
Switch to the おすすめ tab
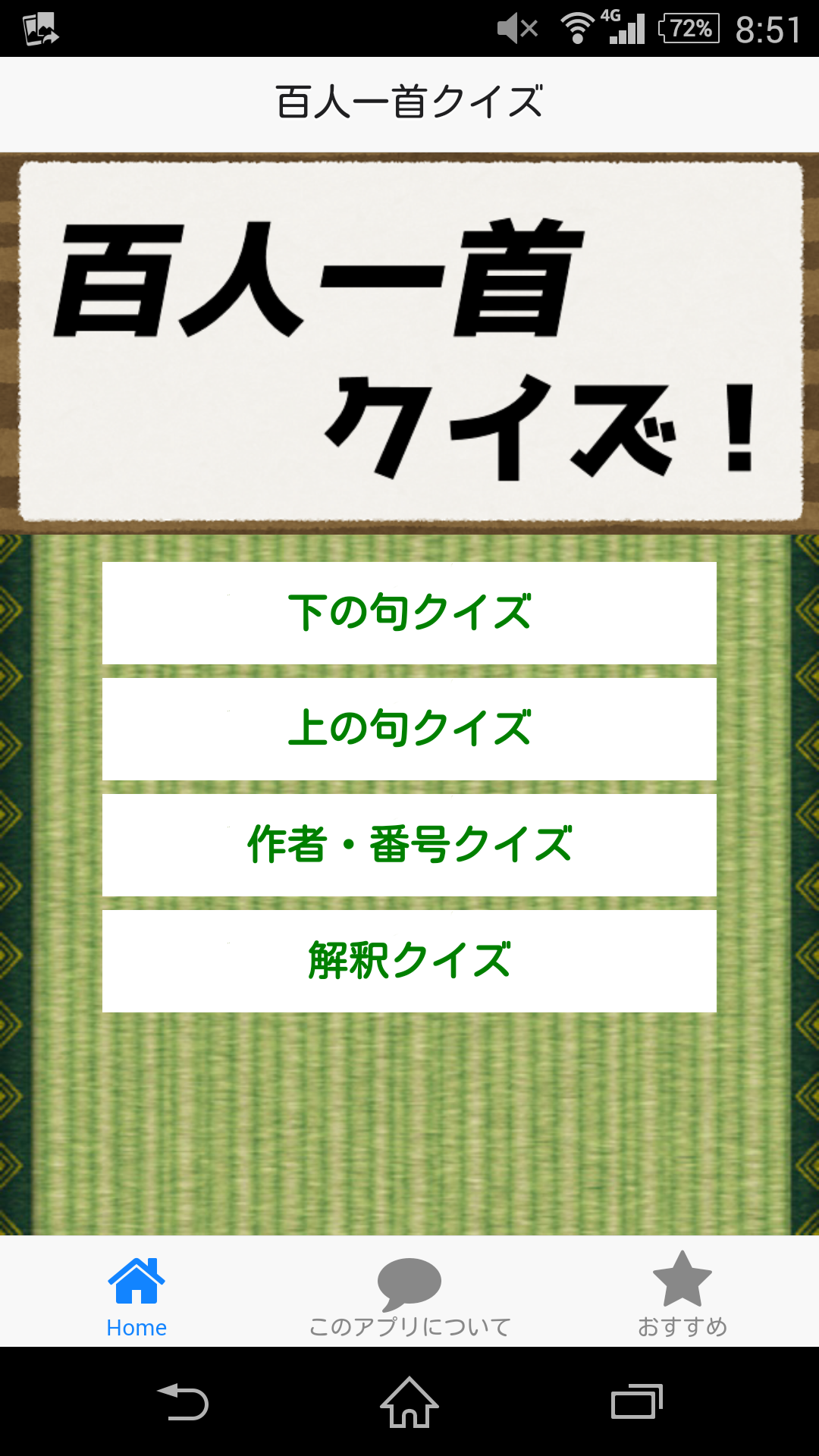click(681, 1301)
